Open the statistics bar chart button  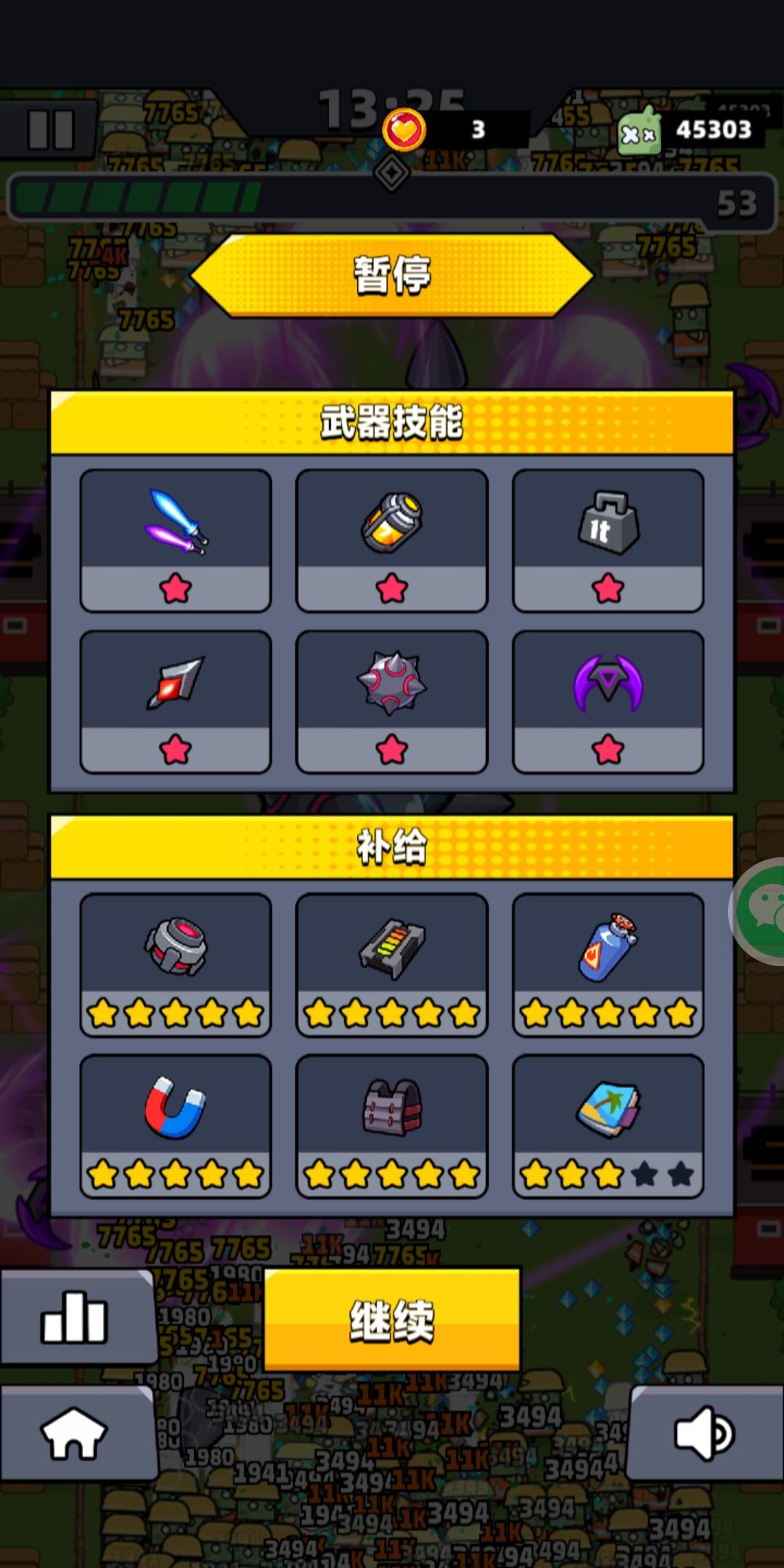(75, 1317)
